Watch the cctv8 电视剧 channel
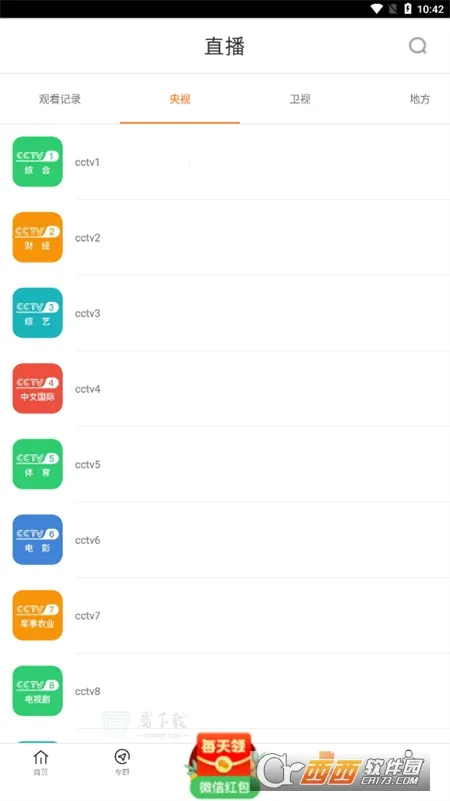Viewport: 450px width, 801px height. point(225,691)
